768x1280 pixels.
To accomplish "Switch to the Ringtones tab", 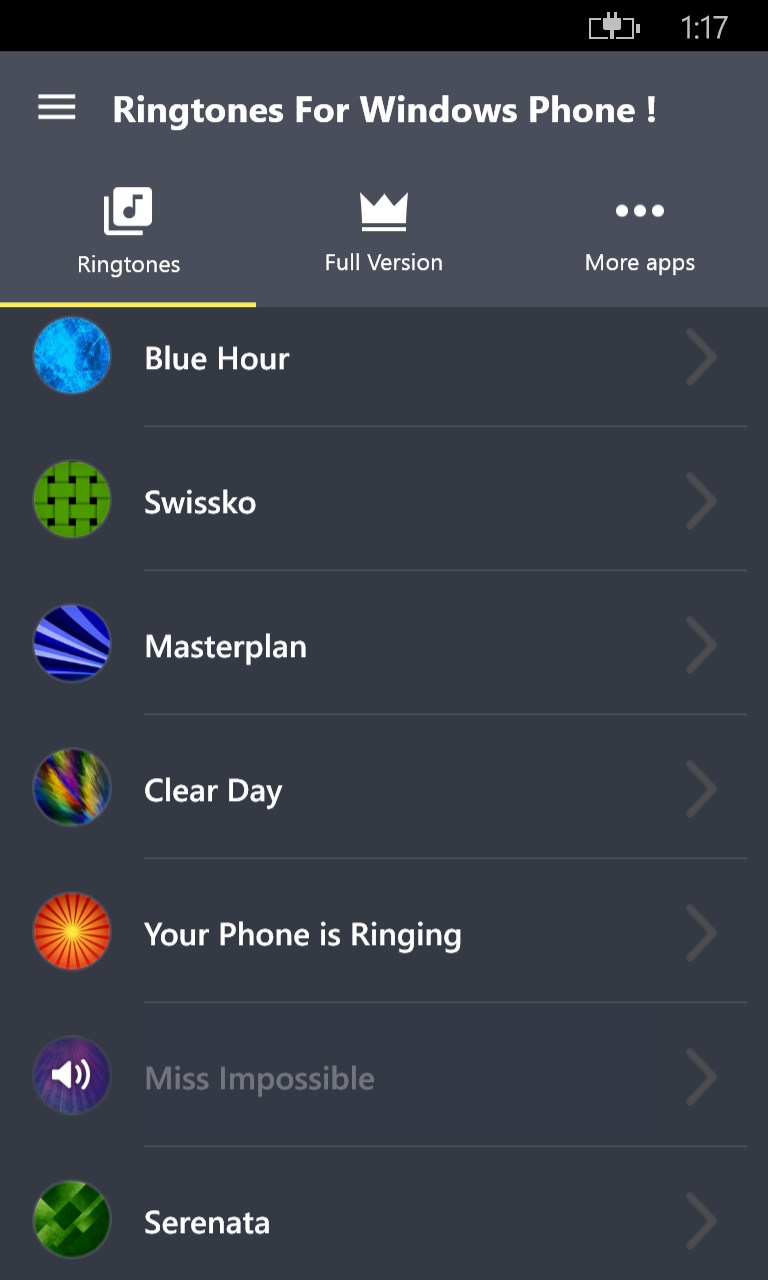I will point(128,232).
